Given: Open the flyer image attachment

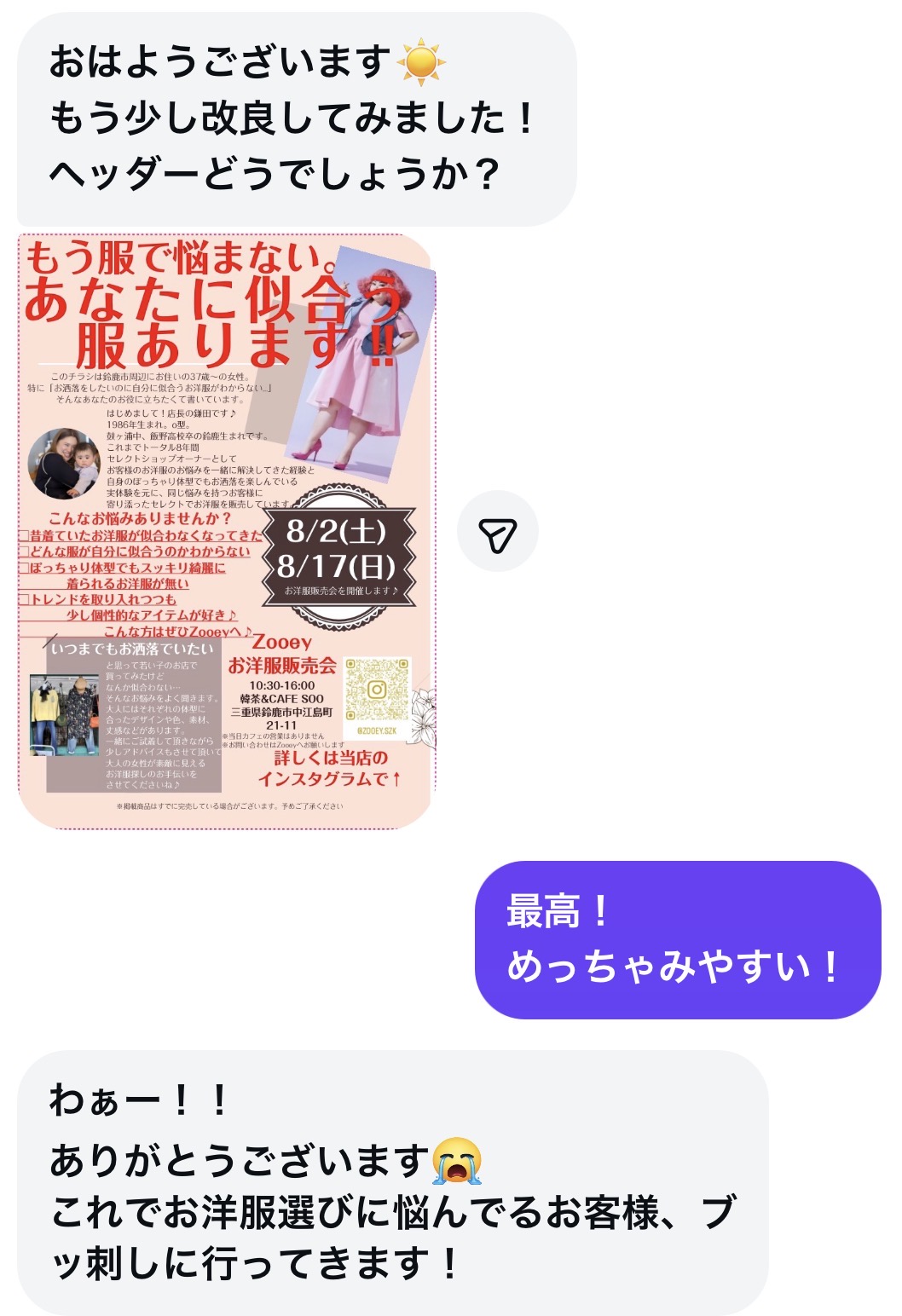Looking at the screenshot, I should tap(227, 532).
